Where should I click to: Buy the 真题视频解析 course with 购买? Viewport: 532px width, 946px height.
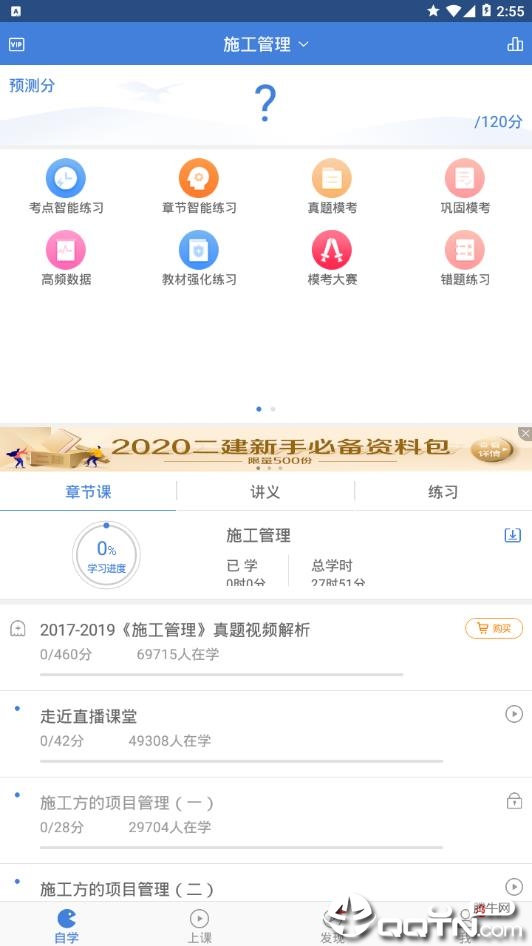coord(494,629)
